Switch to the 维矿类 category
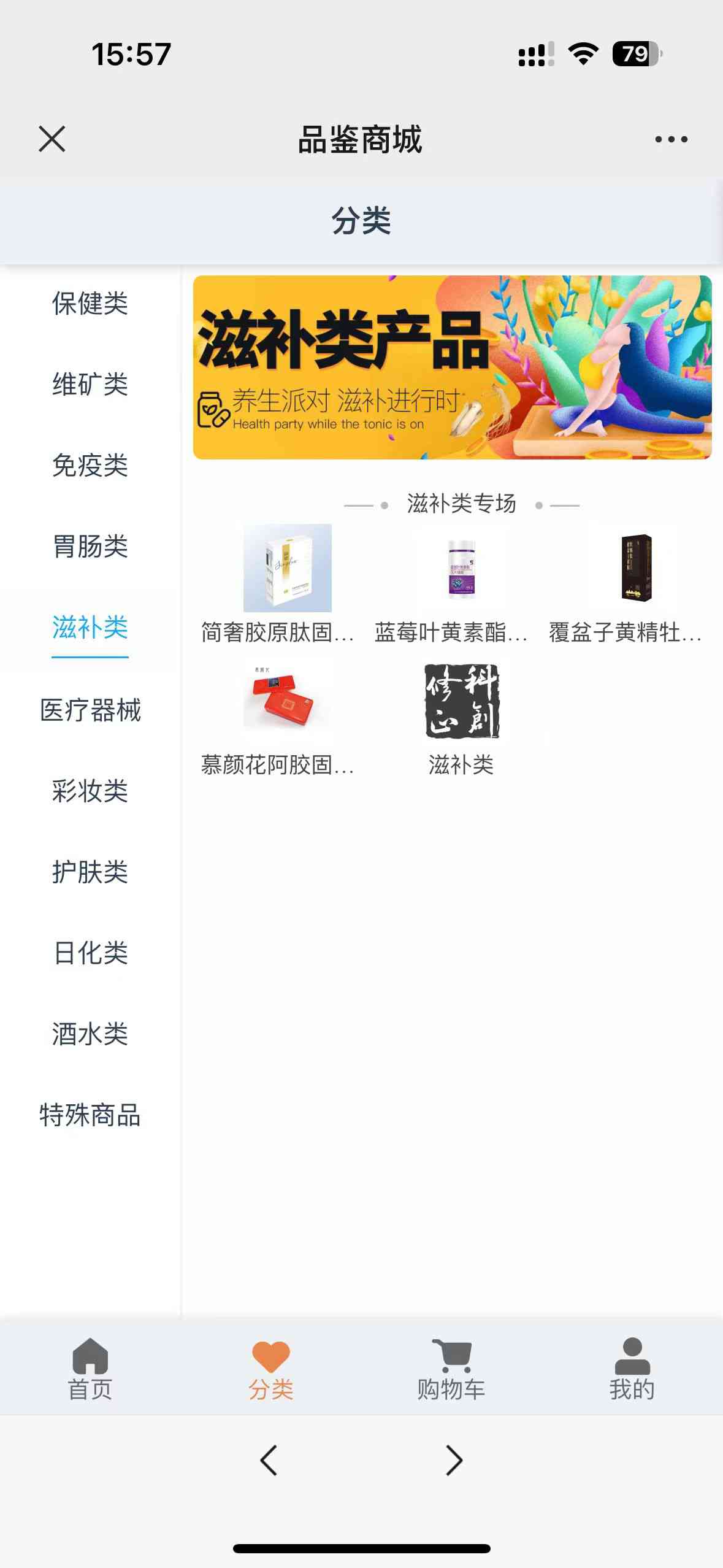 90,385
